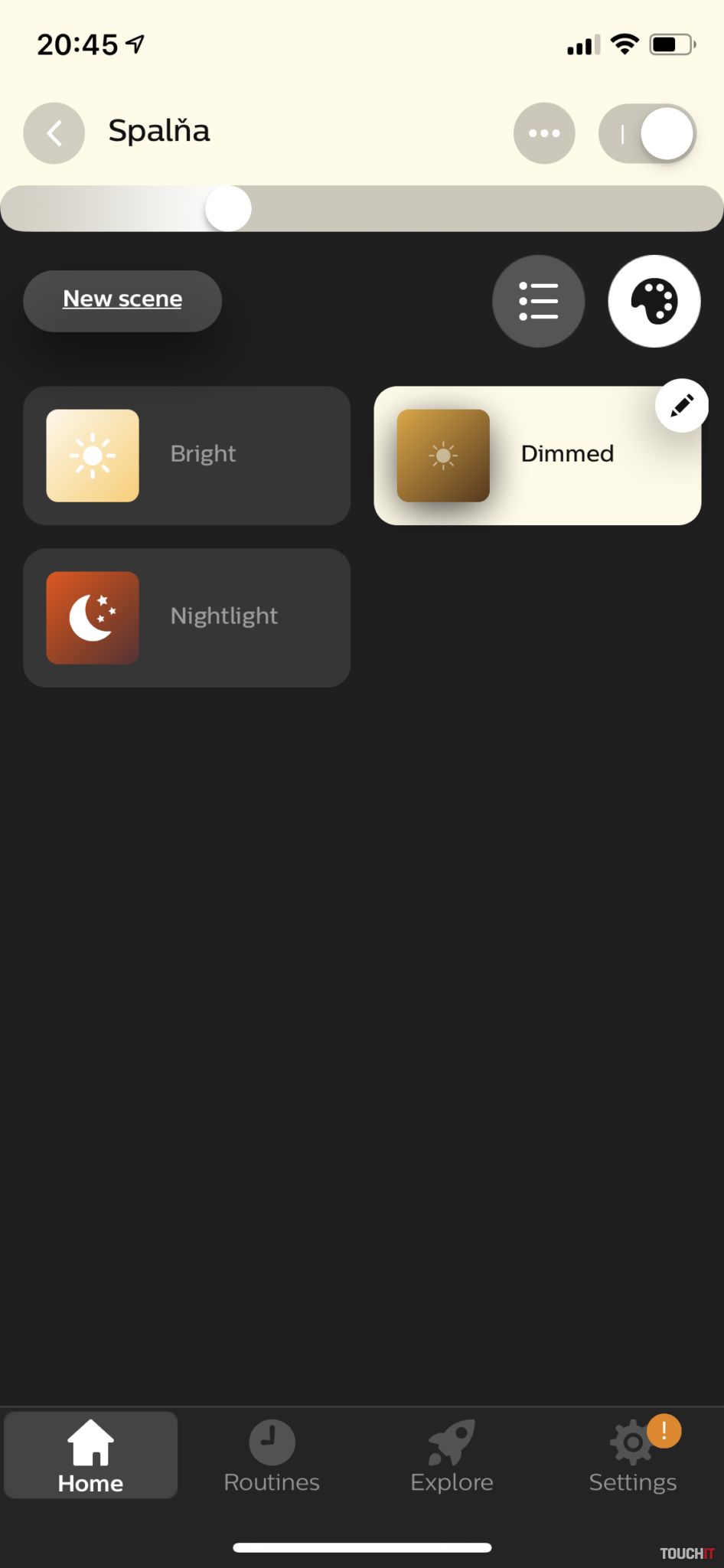Go back from Spalňa room

pyautogui.click(x=54, y=133)
